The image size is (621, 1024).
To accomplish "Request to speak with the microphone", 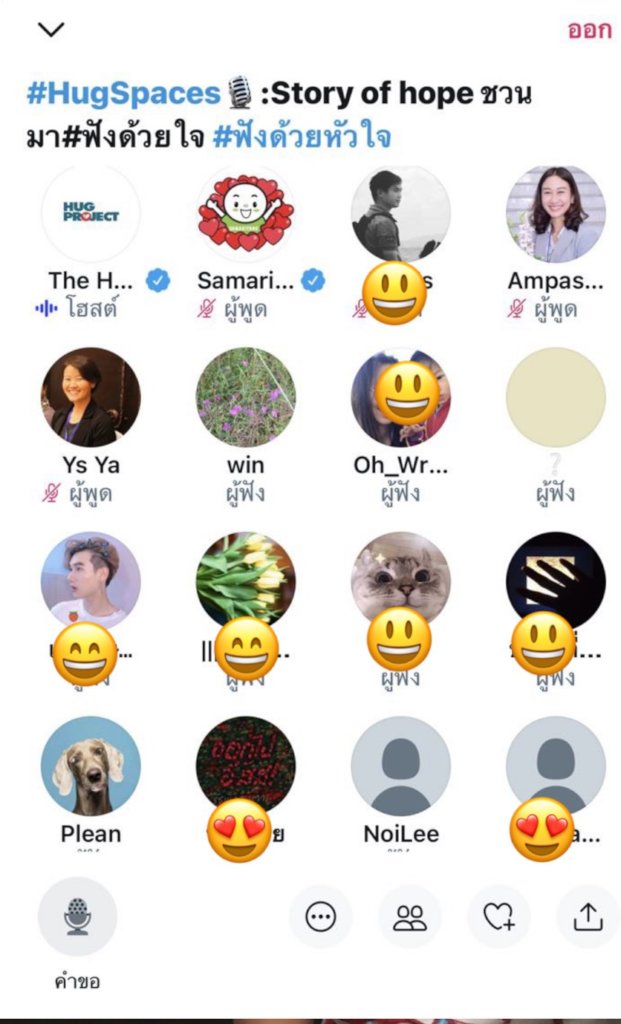I will (x=77, y=916).
